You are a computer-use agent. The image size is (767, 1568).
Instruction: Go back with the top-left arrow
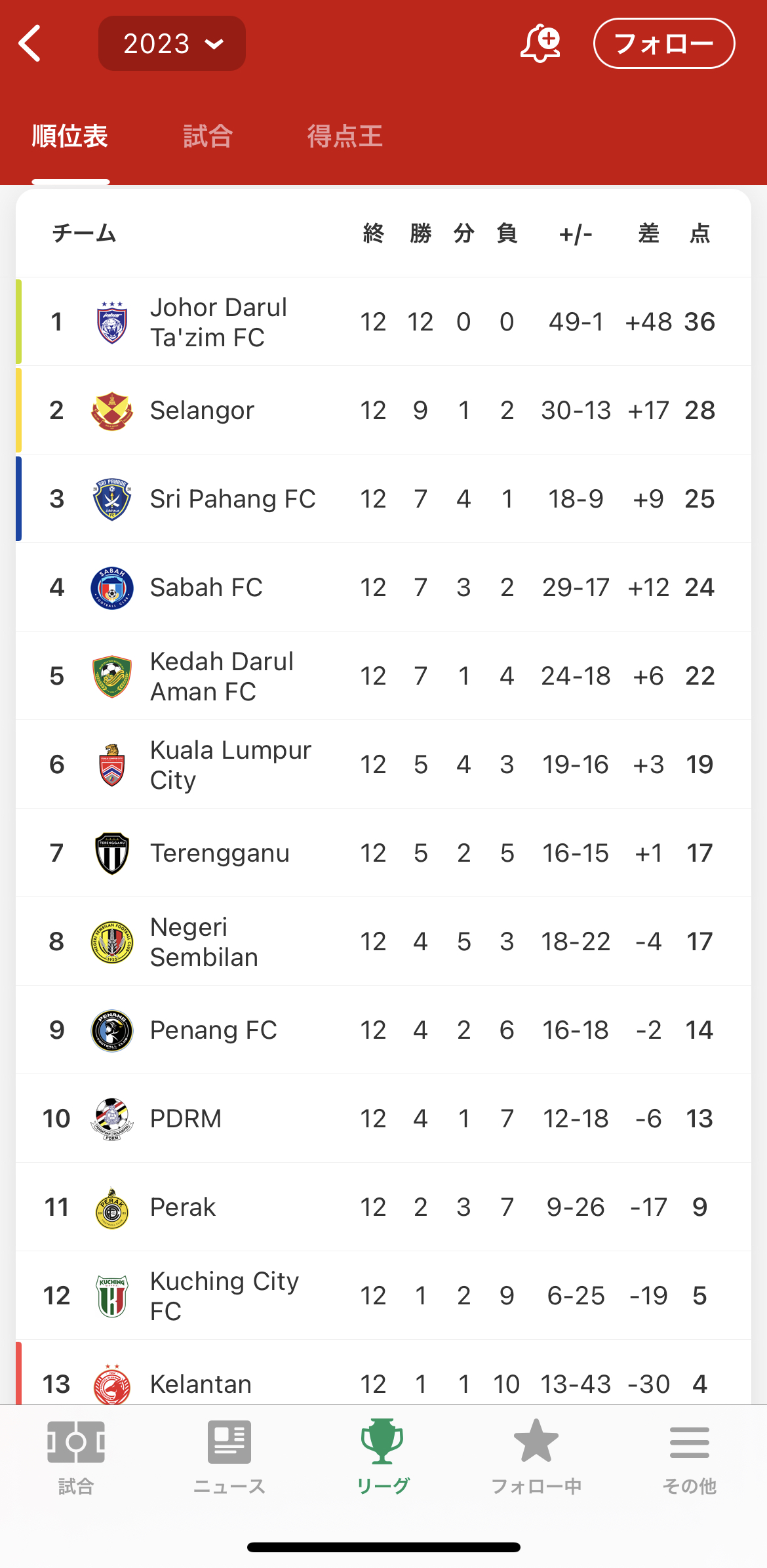tap(30, 43)
